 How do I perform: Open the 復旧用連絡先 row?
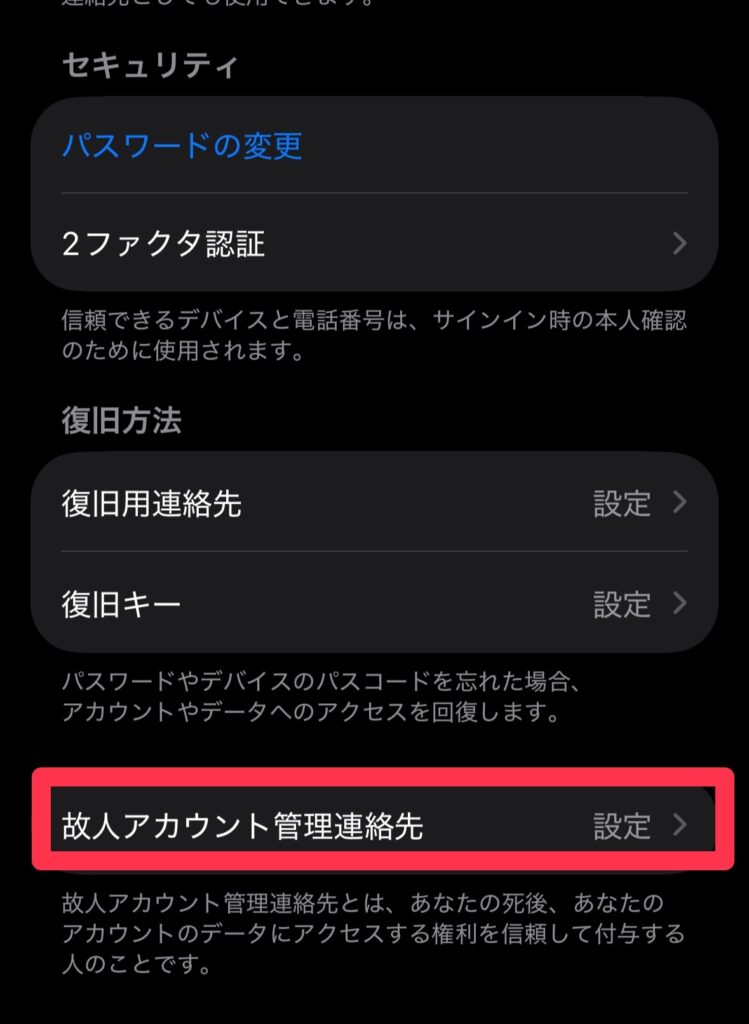point(374,503)
